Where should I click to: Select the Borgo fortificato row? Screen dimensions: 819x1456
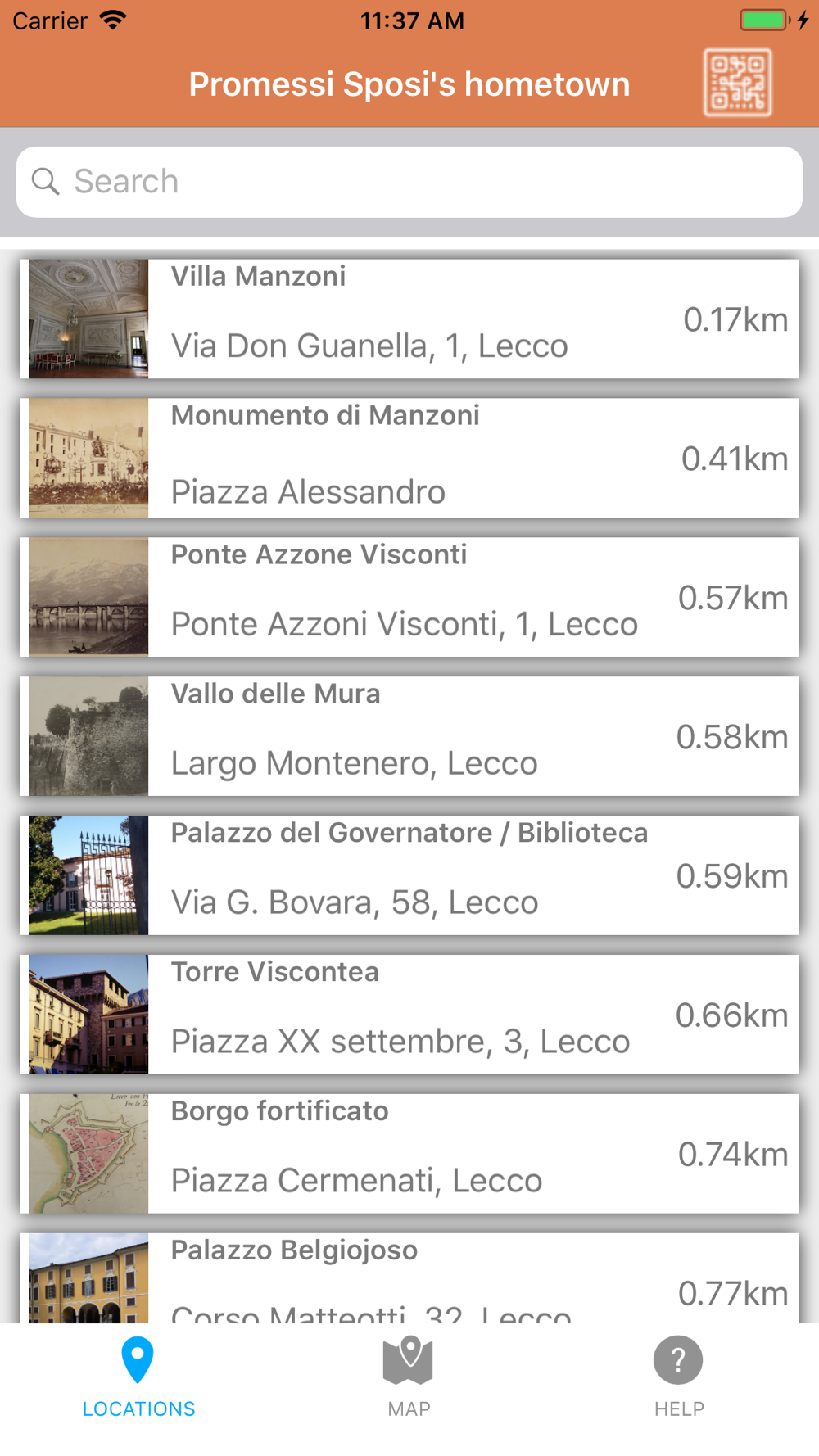(409, 1154)
